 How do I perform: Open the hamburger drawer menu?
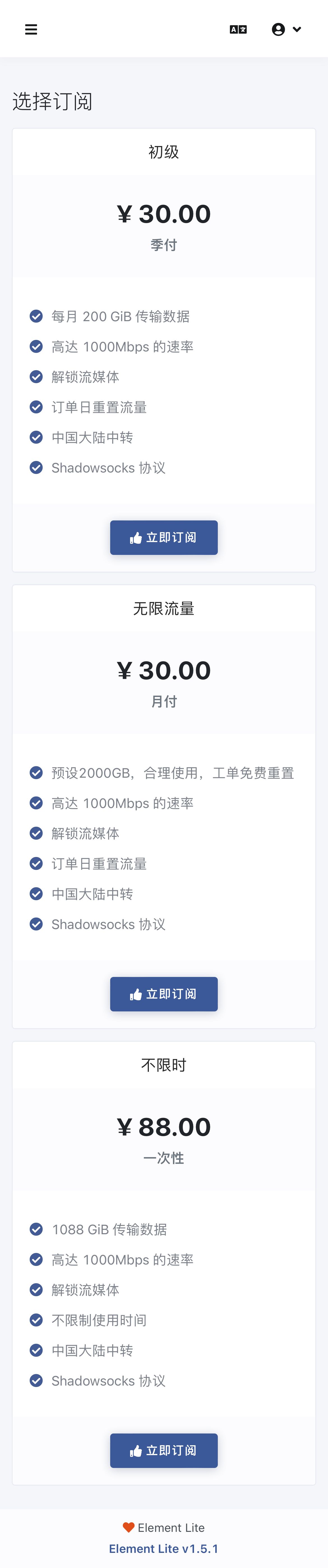31,29
